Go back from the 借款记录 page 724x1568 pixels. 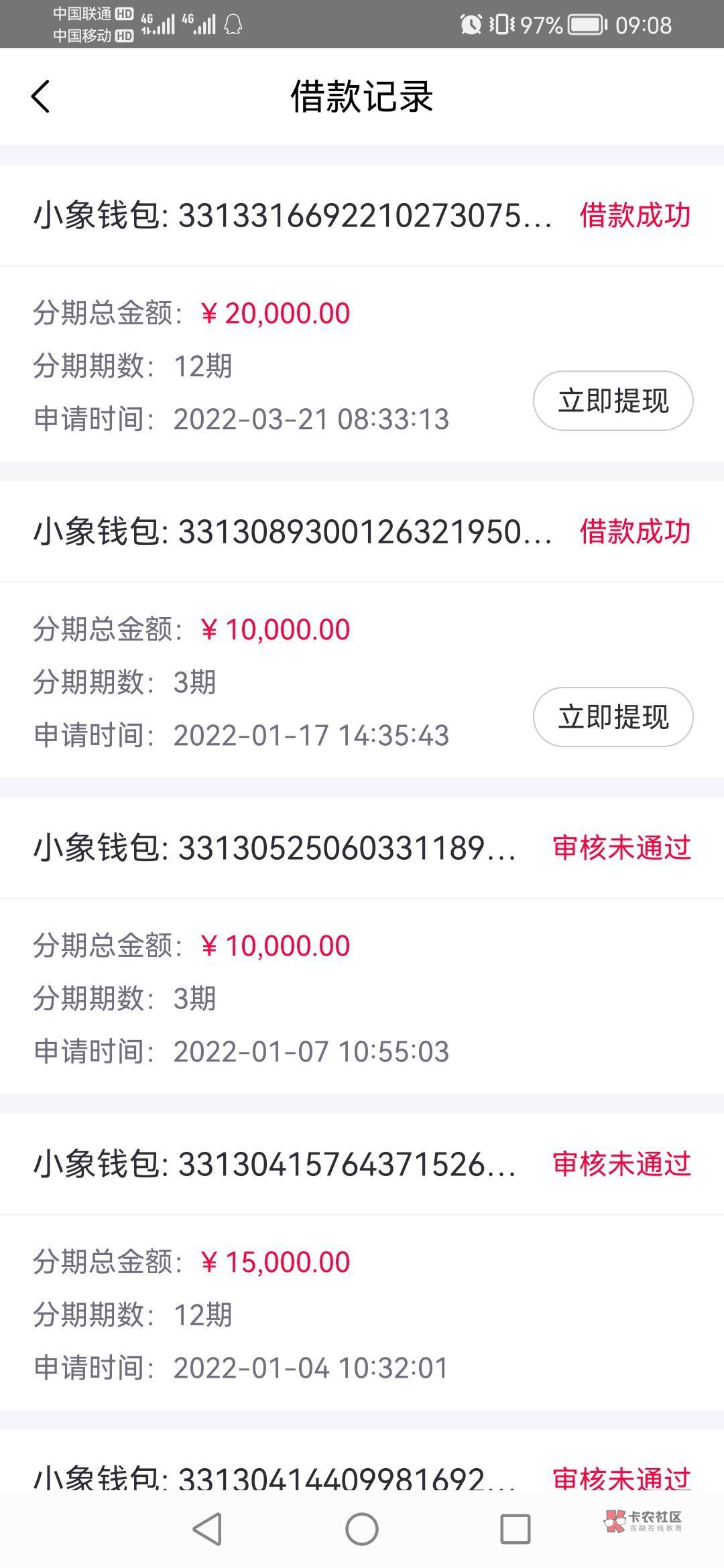pyautogui.click(x=41, y=96)
